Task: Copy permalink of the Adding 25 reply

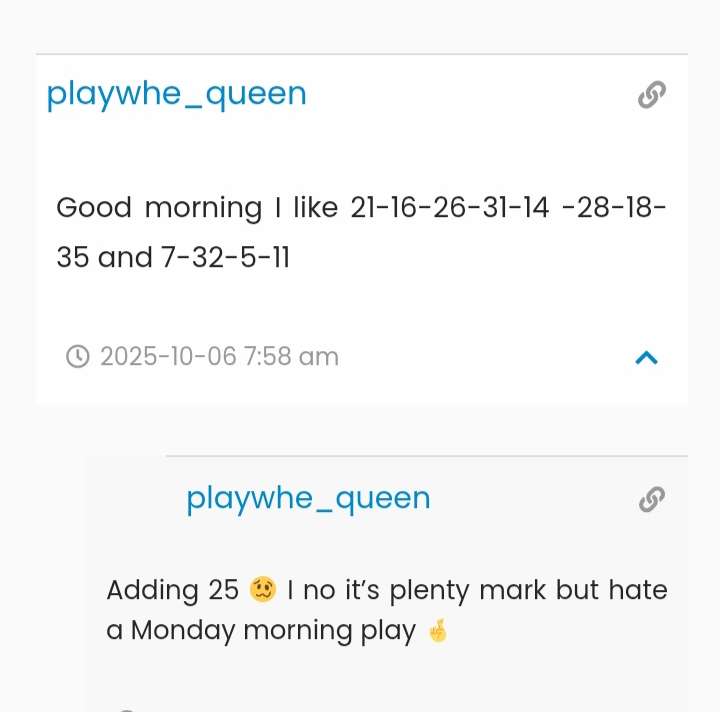Action: pos(651,499)
